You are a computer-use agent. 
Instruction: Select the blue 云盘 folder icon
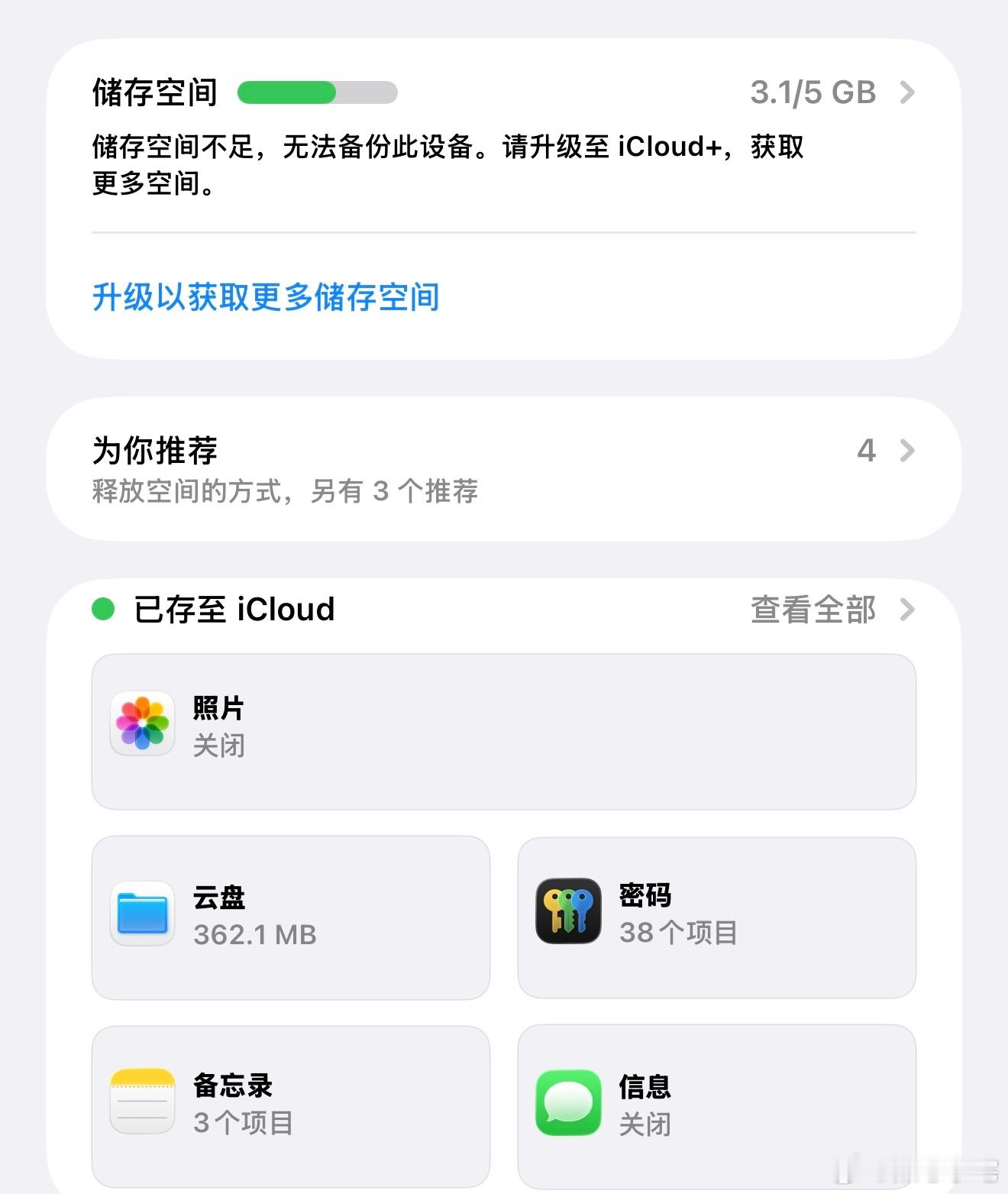142,914
